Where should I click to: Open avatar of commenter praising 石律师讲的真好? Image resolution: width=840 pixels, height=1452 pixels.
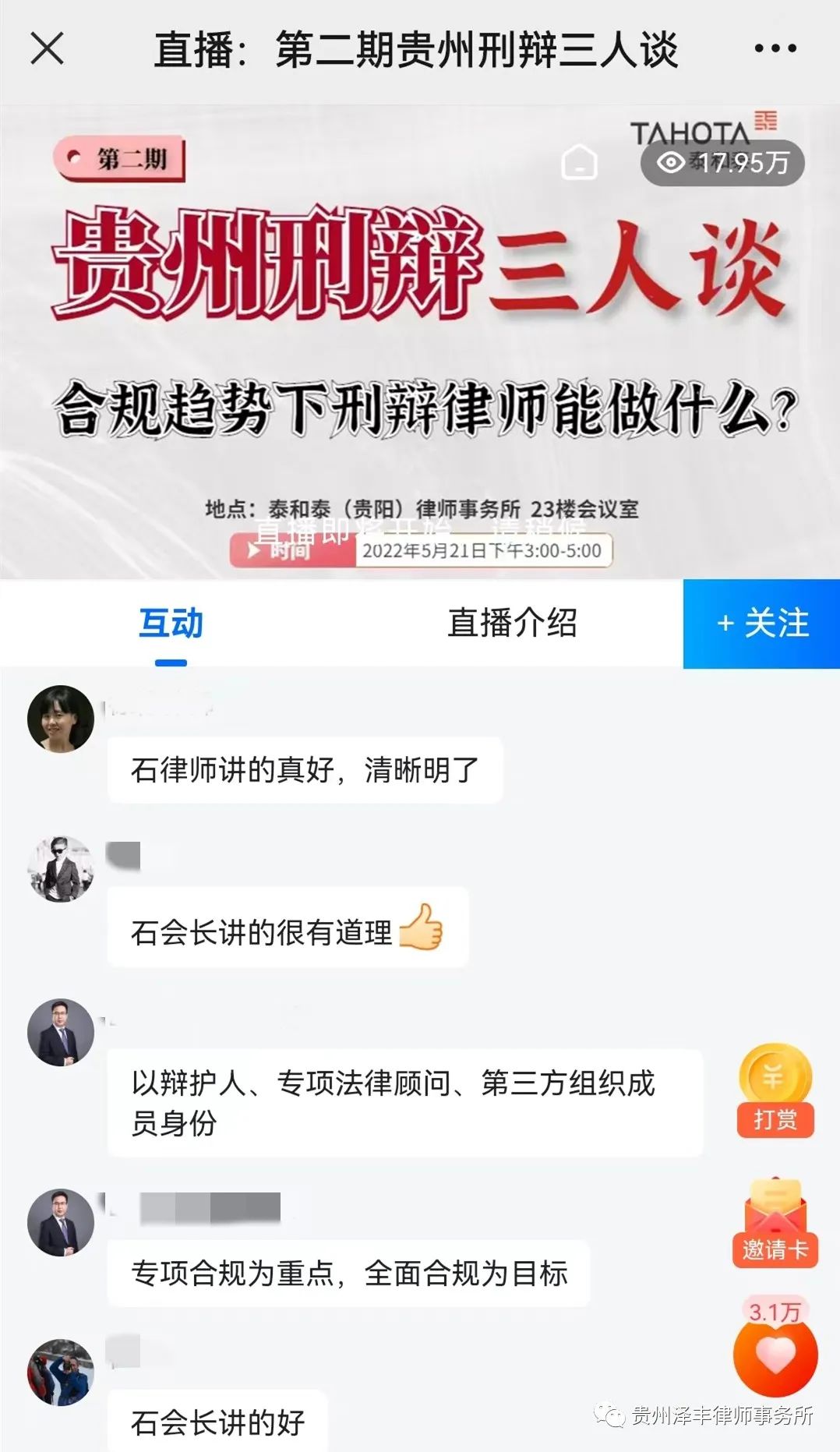click(x=61, y=719)
